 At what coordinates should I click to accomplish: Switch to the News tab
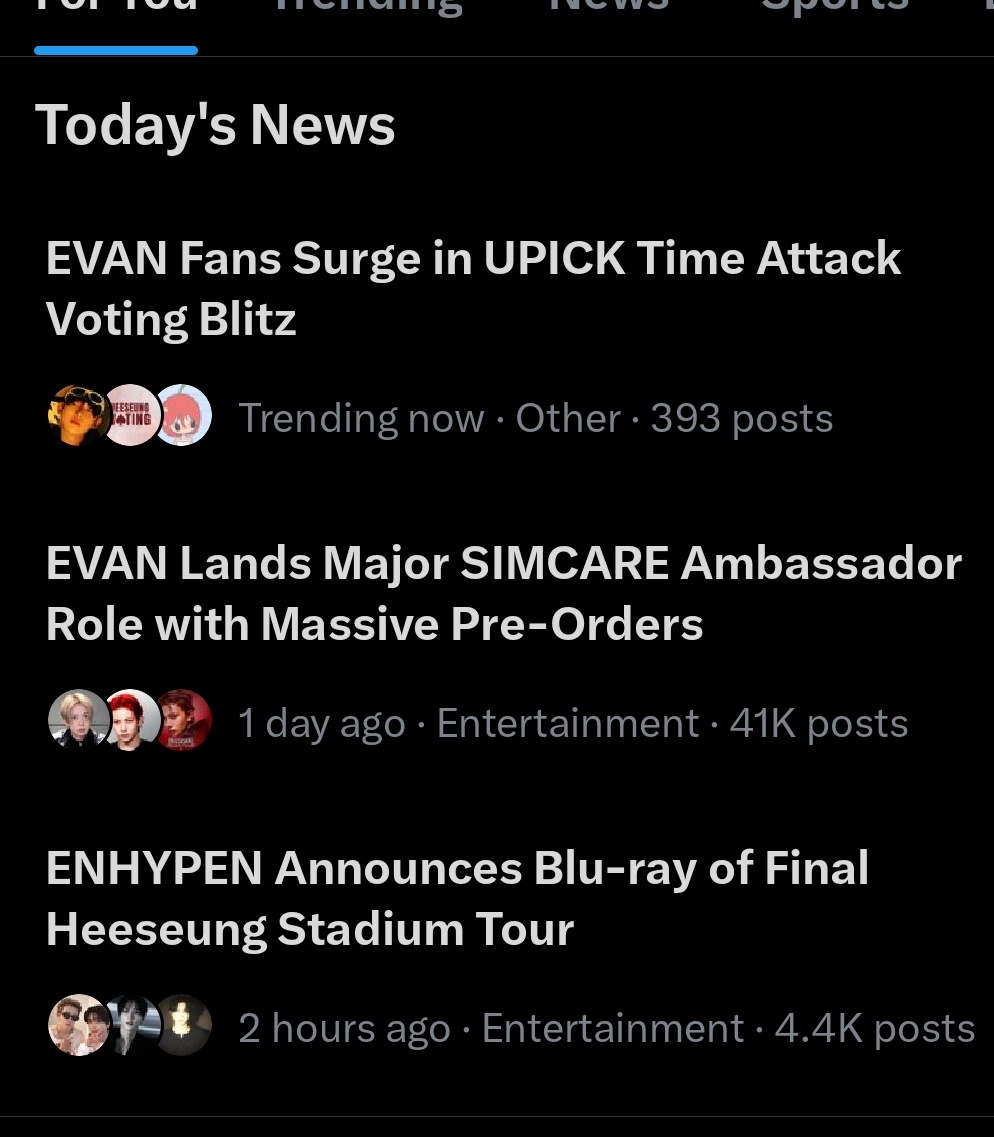(609, 8)
